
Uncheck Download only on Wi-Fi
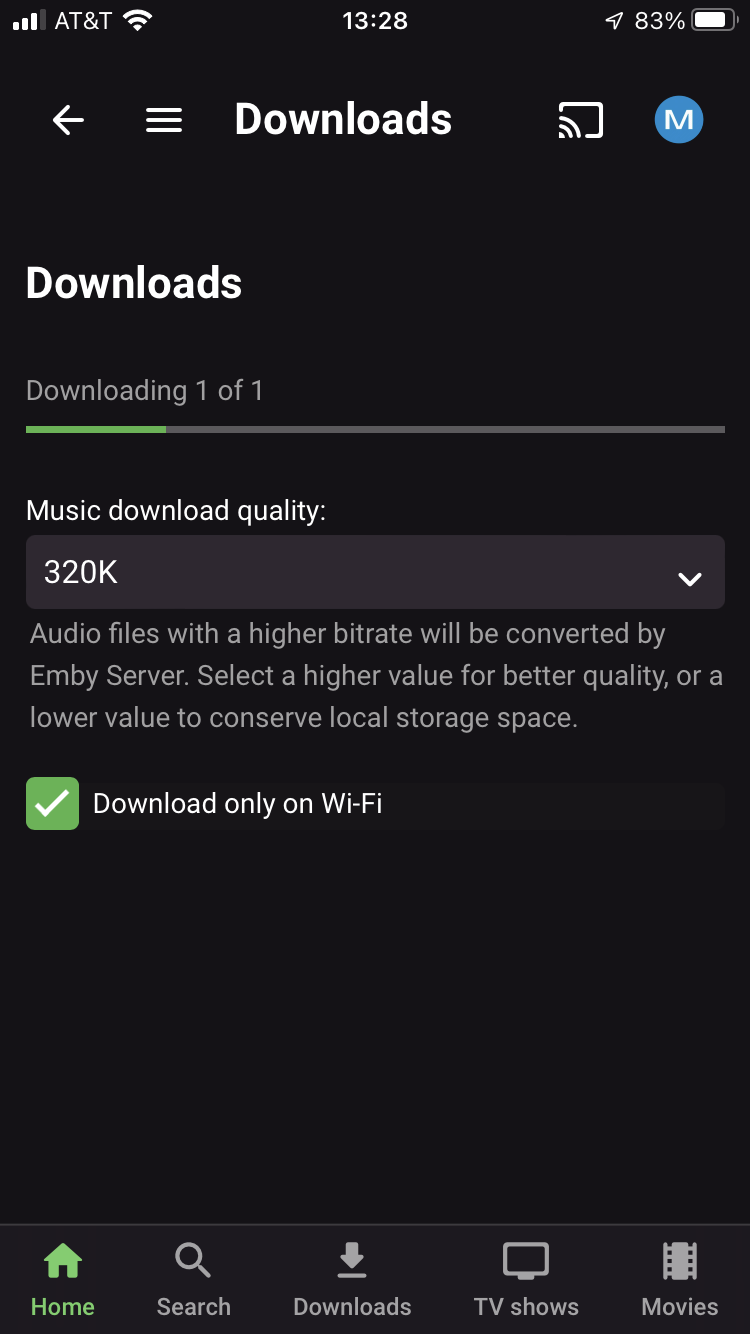tap(53, 804)
